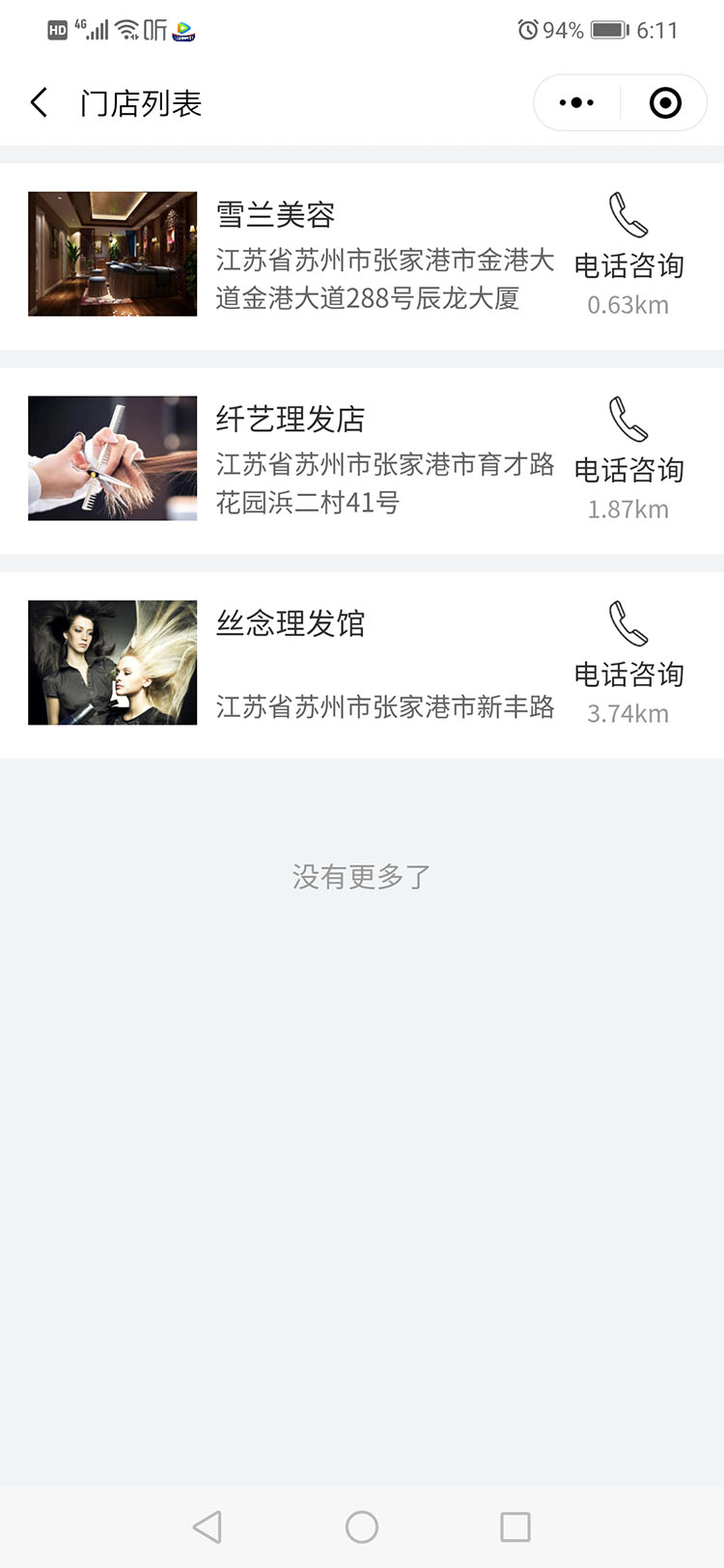This screenshot has width=724, height=1568.
Task: Open the mini program more-options menu
Action: click(576, 103)
